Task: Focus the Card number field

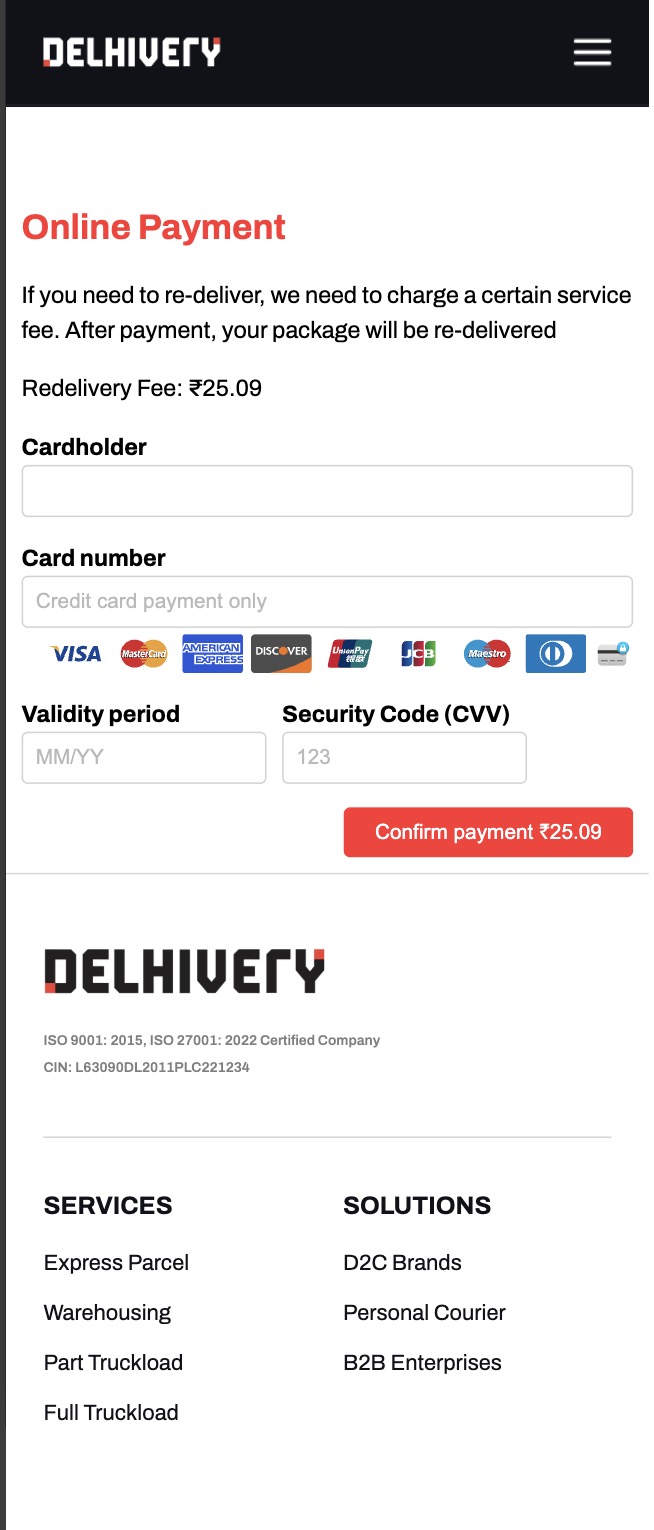Action: point(327,601)
